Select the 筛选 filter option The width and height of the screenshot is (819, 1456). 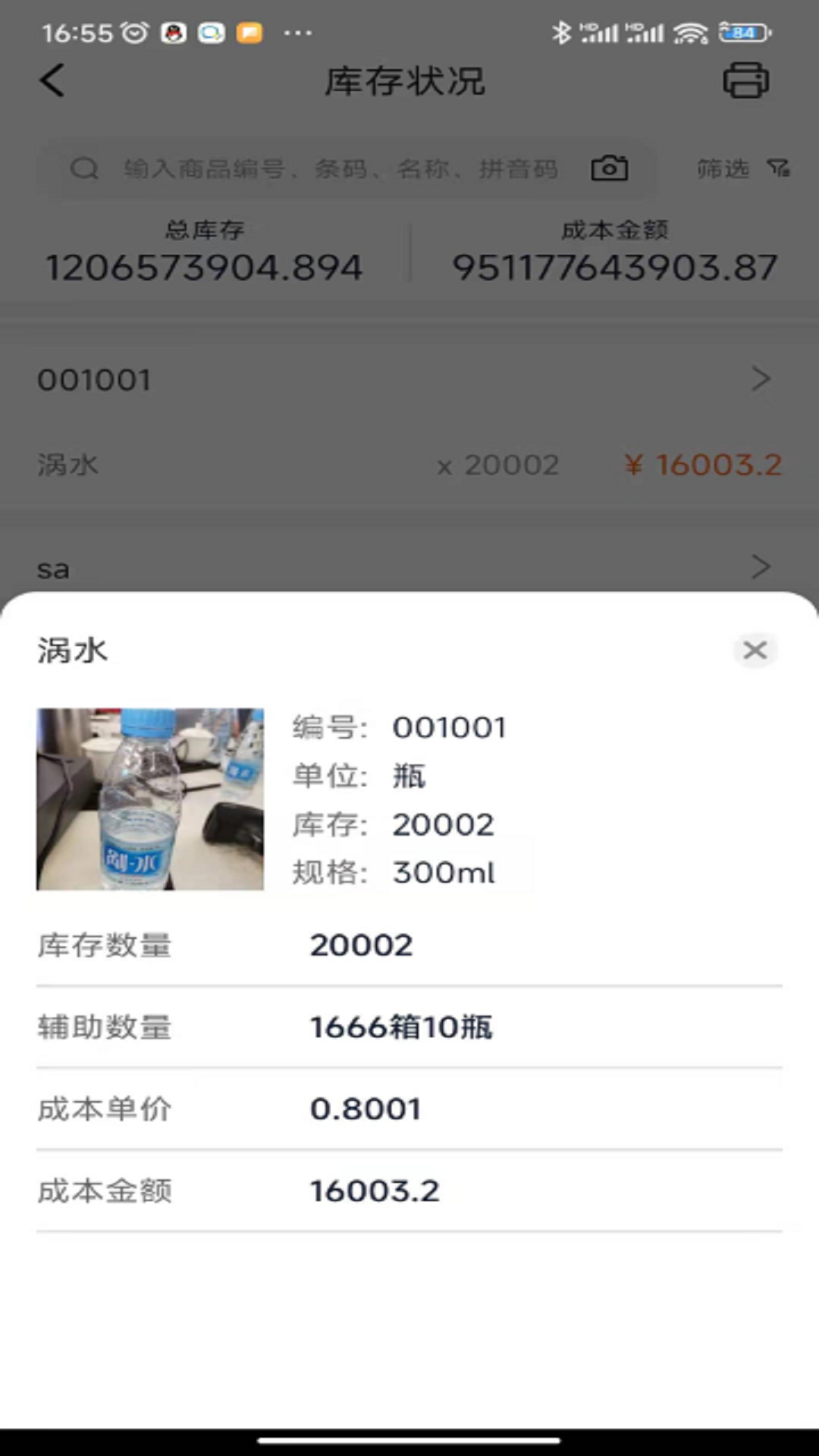tap(723, 169)
